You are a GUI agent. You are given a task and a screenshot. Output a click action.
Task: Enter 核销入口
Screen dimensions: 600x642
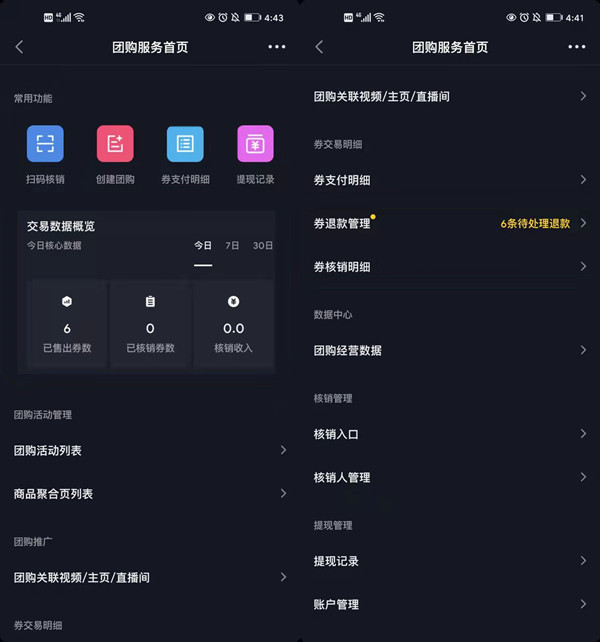click(x=450, y=434)
